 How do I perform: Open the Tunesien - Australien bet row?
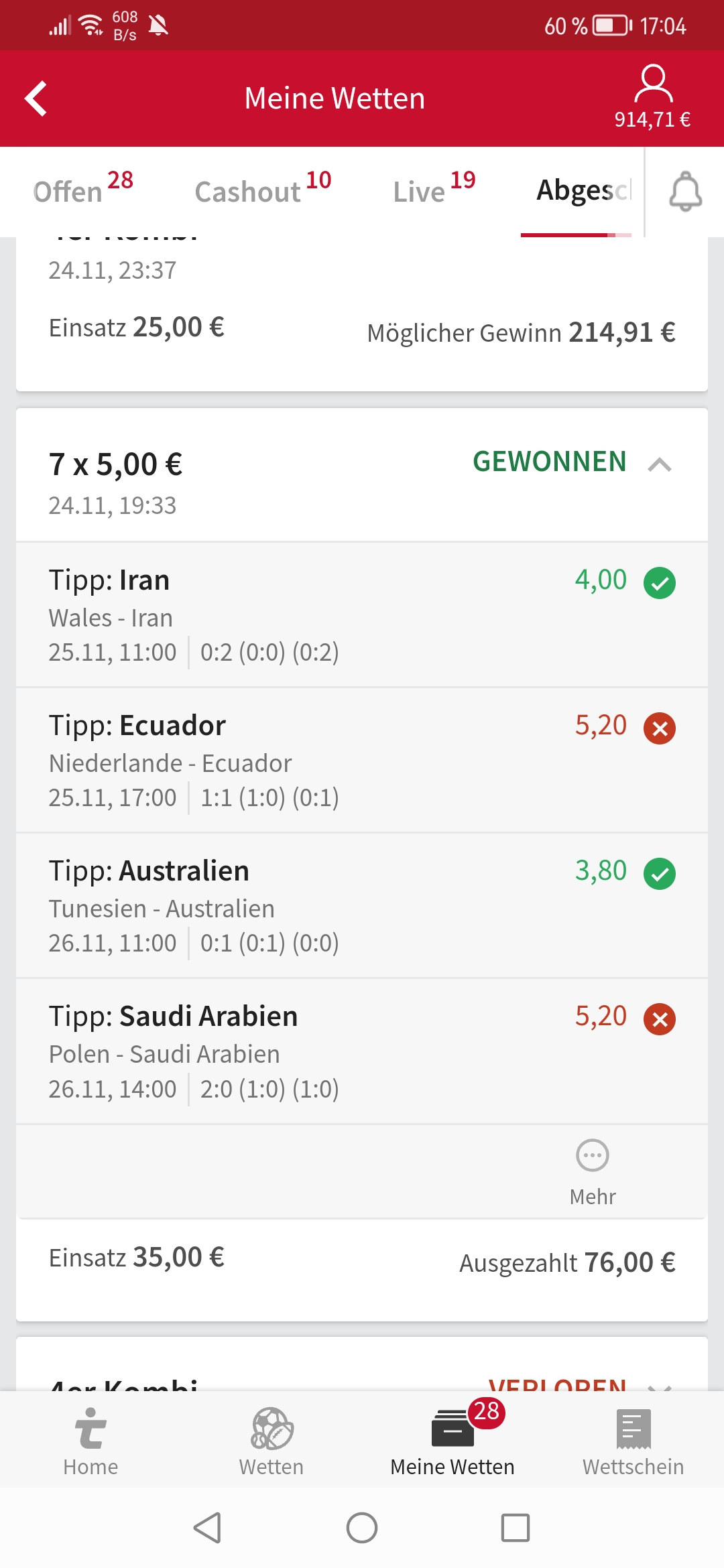coord(362,905)
